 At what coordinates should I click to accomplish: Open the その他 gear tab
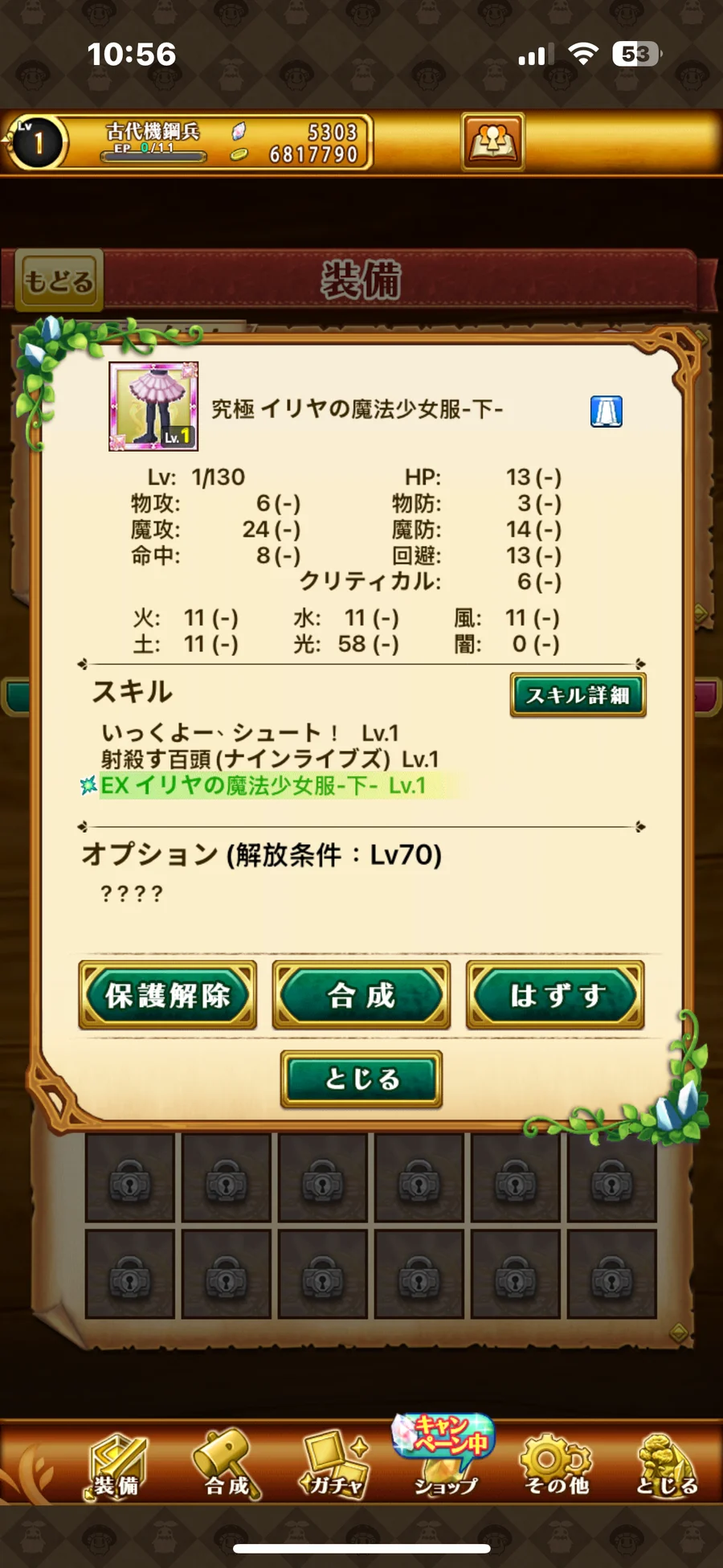556,1465
